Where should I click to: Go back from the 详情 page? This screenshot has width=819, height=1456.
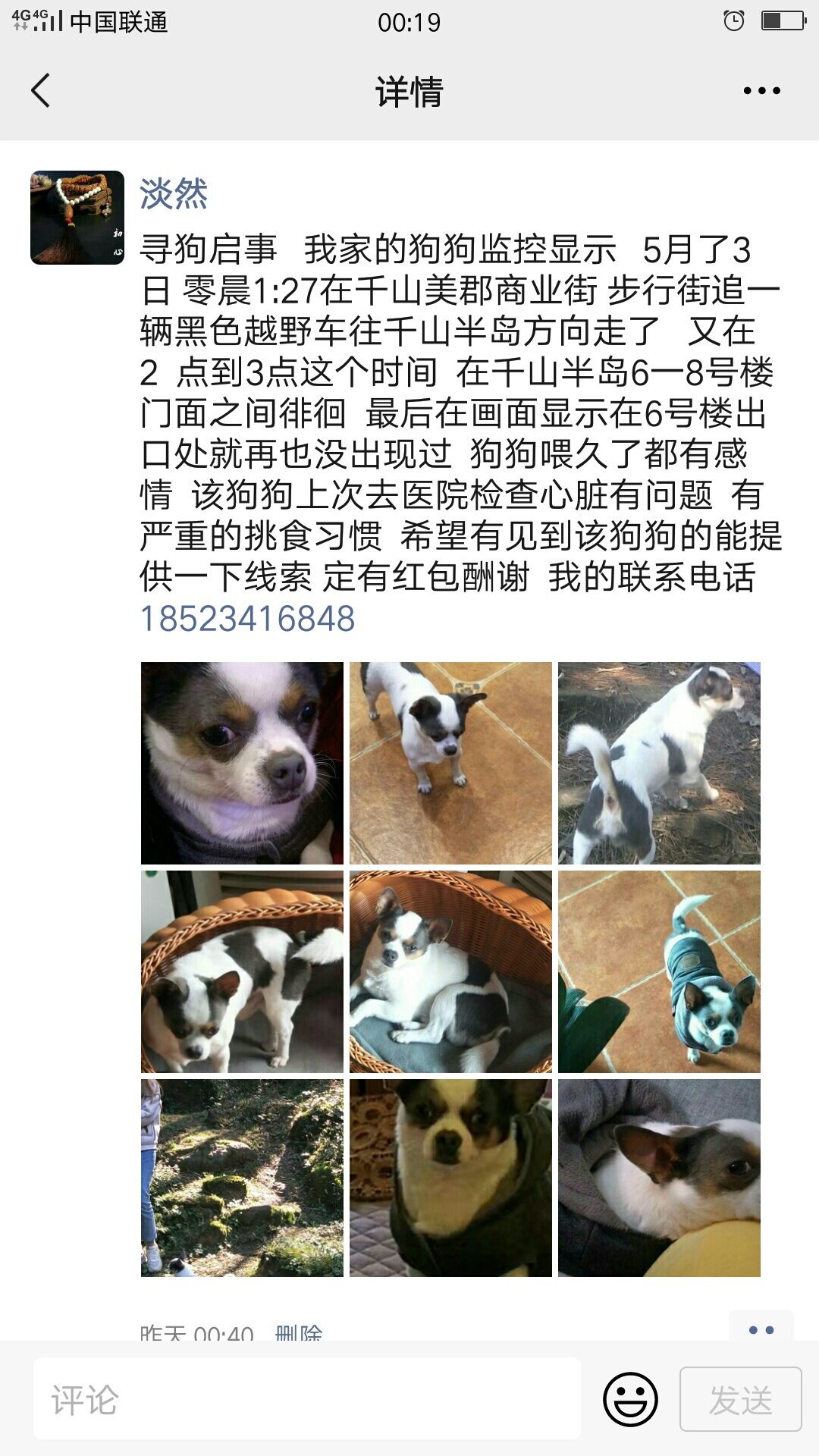click(41, 91)
